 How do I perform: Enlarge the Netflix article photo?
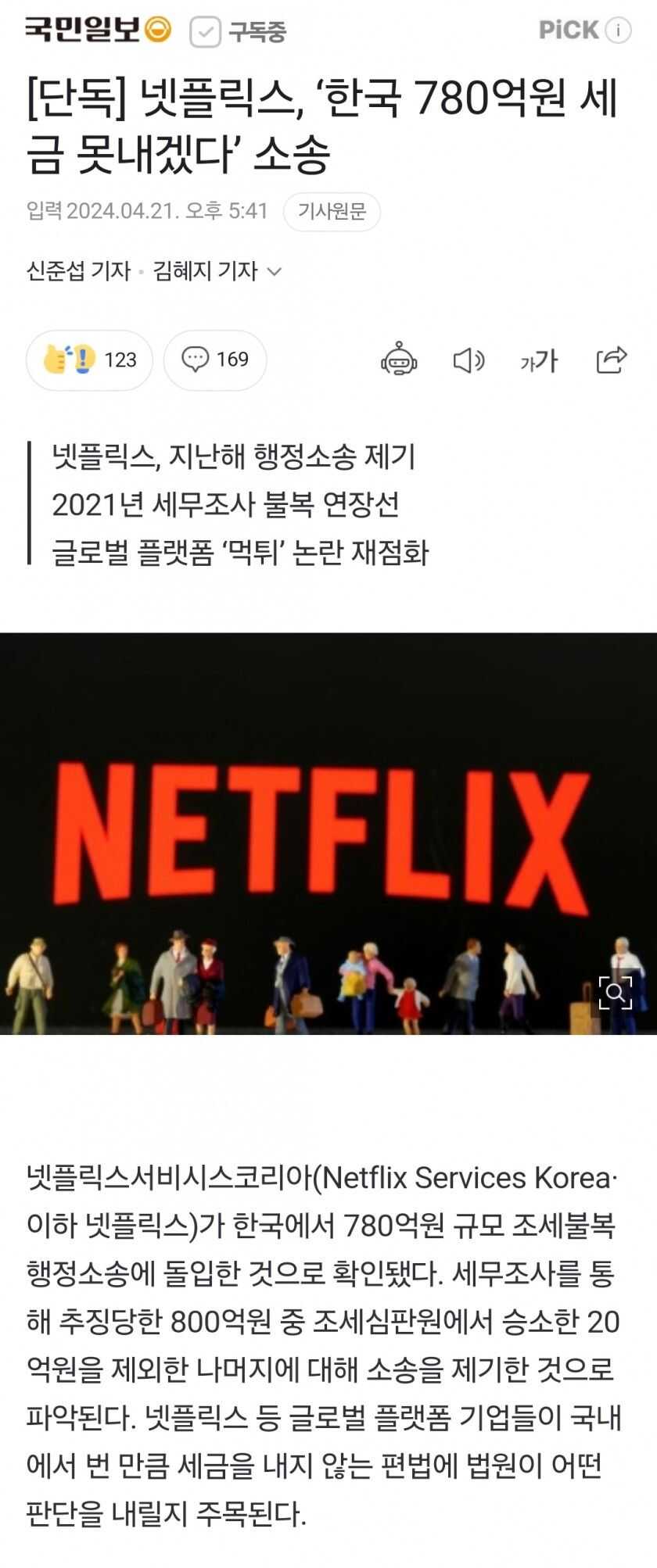click(x=615, y=993)
